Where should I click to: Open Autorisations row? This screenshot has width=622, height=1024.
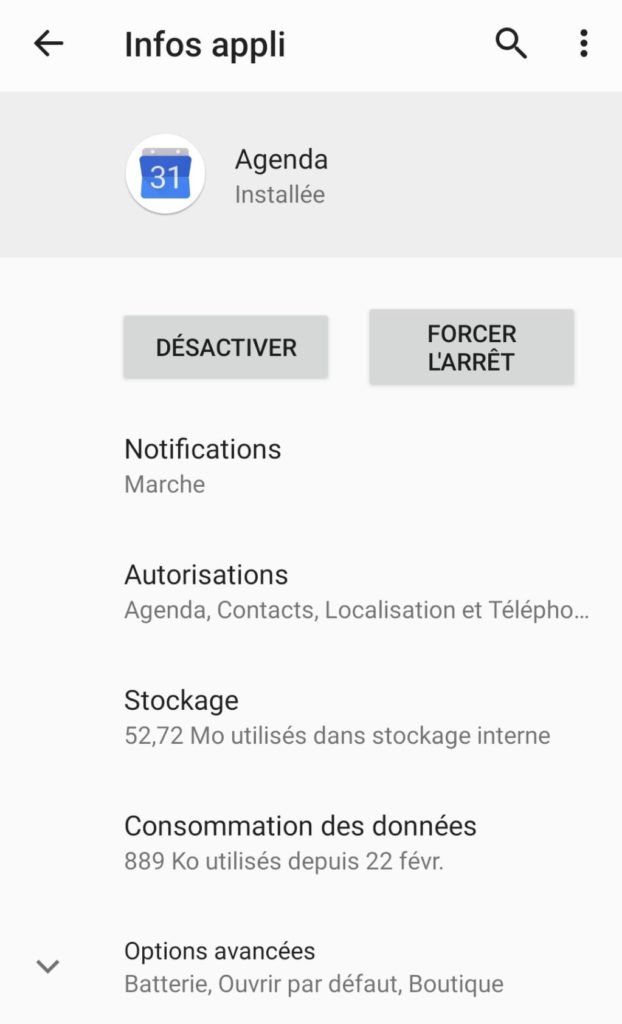click(x=311, y=592)
